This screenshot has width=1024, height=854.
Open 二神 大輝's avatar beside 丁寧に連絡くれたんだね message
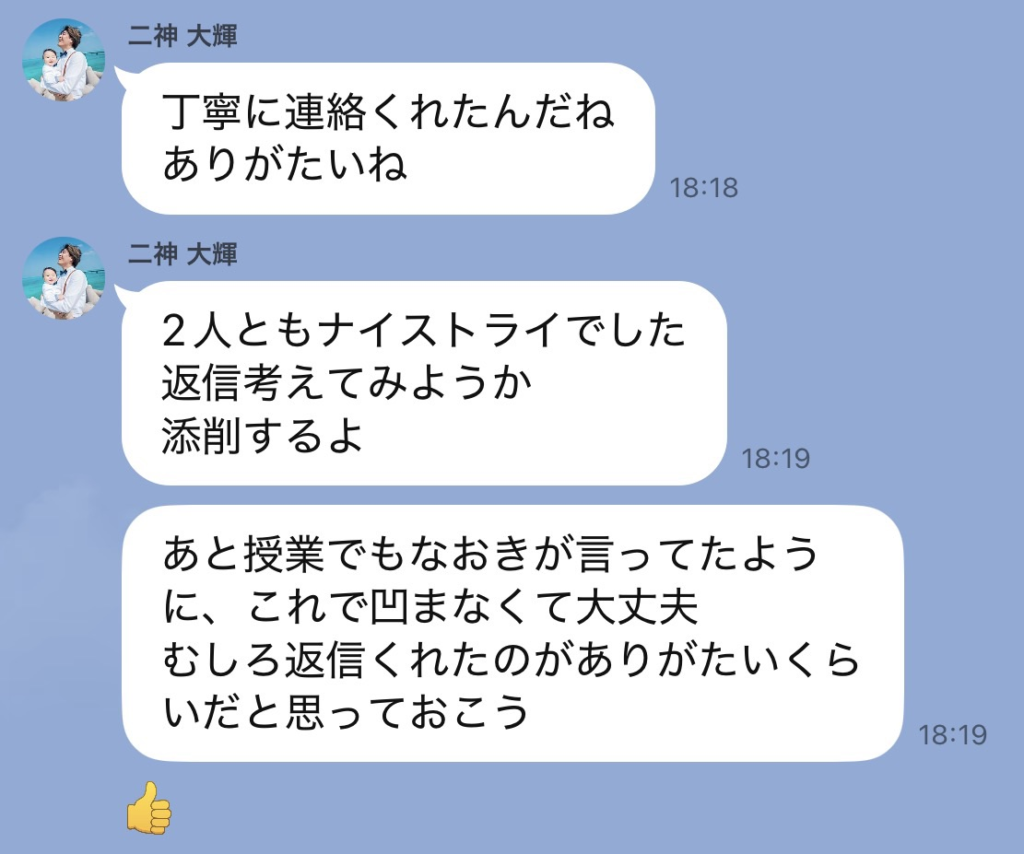click(64, 59)
